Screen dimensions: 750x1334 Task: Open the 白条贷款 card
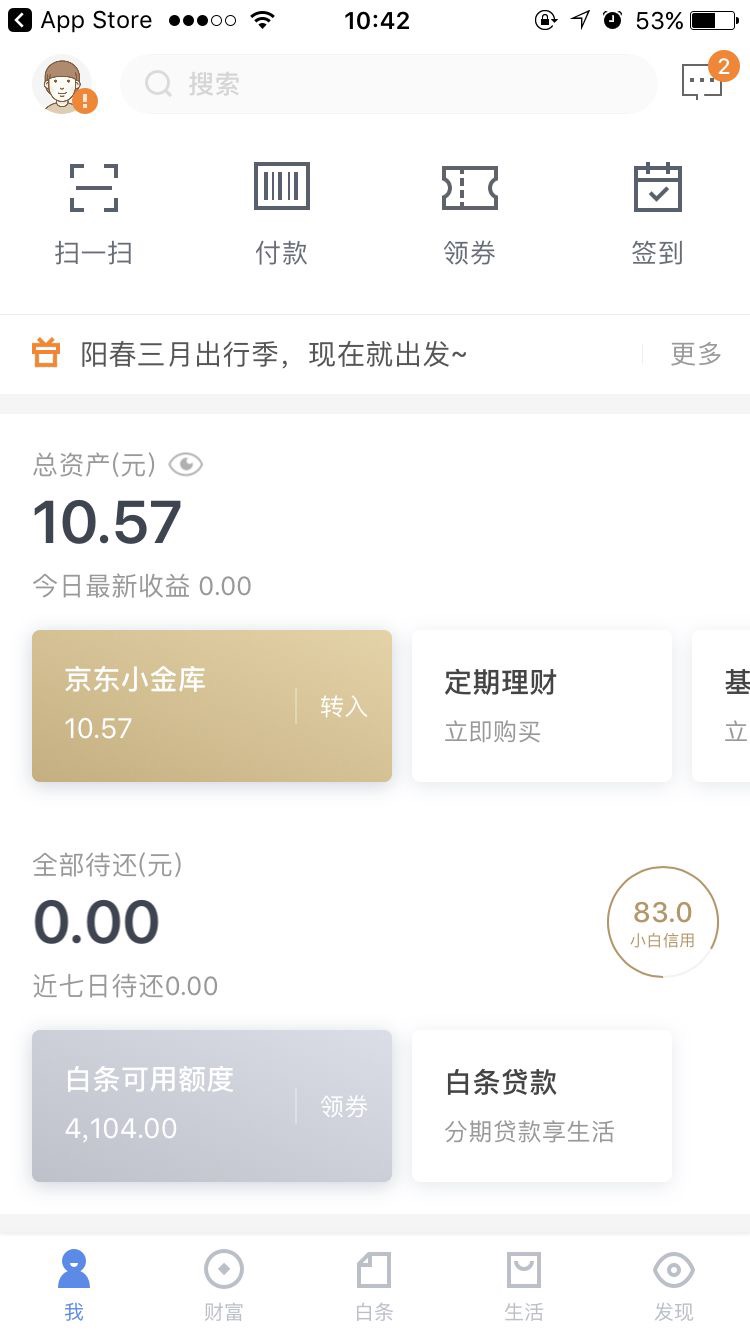click(542, 1106)
